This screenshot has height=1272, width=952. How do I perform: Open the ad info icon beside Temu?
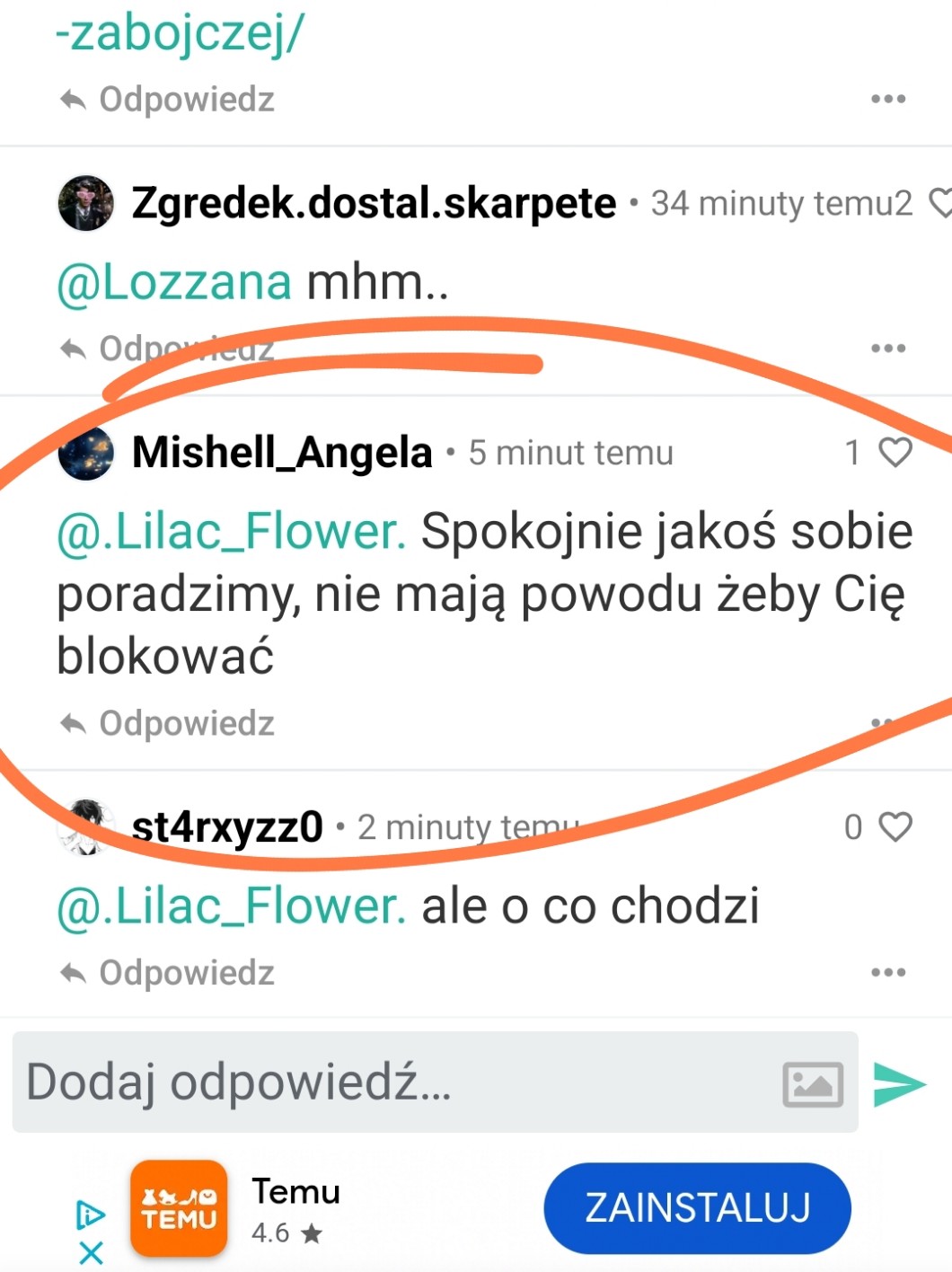pyautogui.click(x=91, y=1215)
